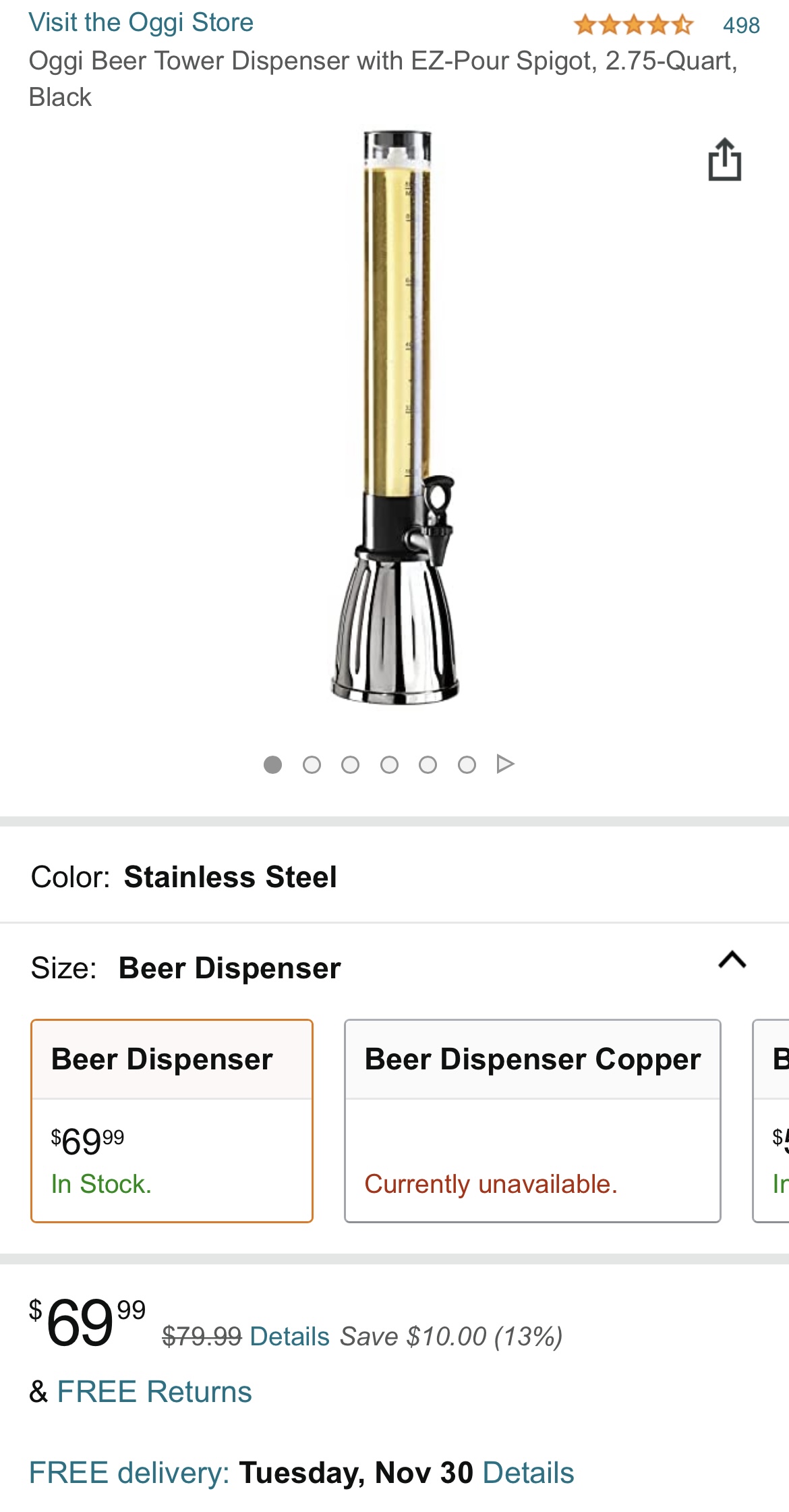Collapse the Size options chevron
This screenshot has width=789, height=1512.
[732, 960]
